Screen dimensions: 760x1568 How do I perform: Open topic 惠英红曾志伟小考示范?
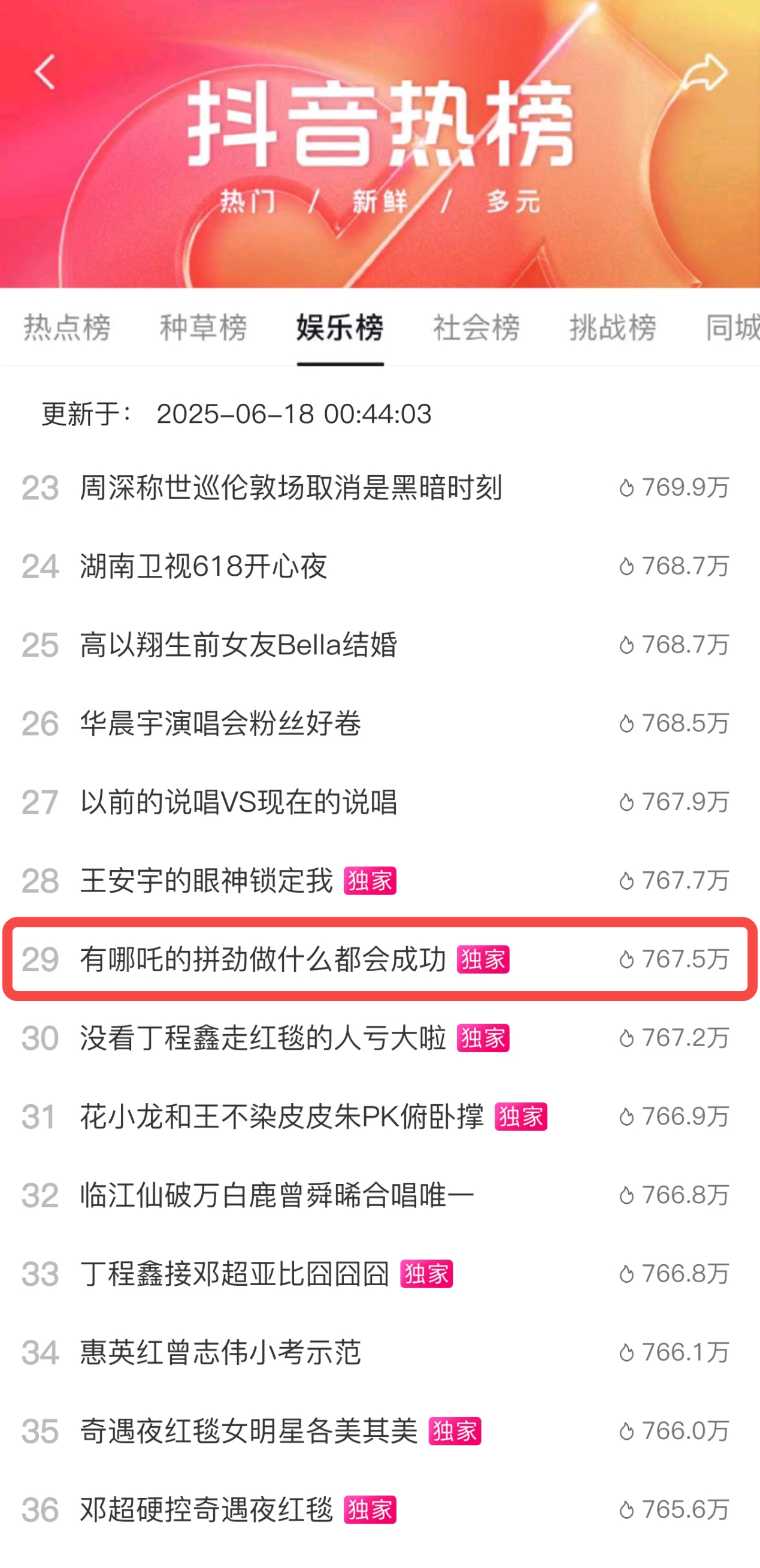[221, 1352]
